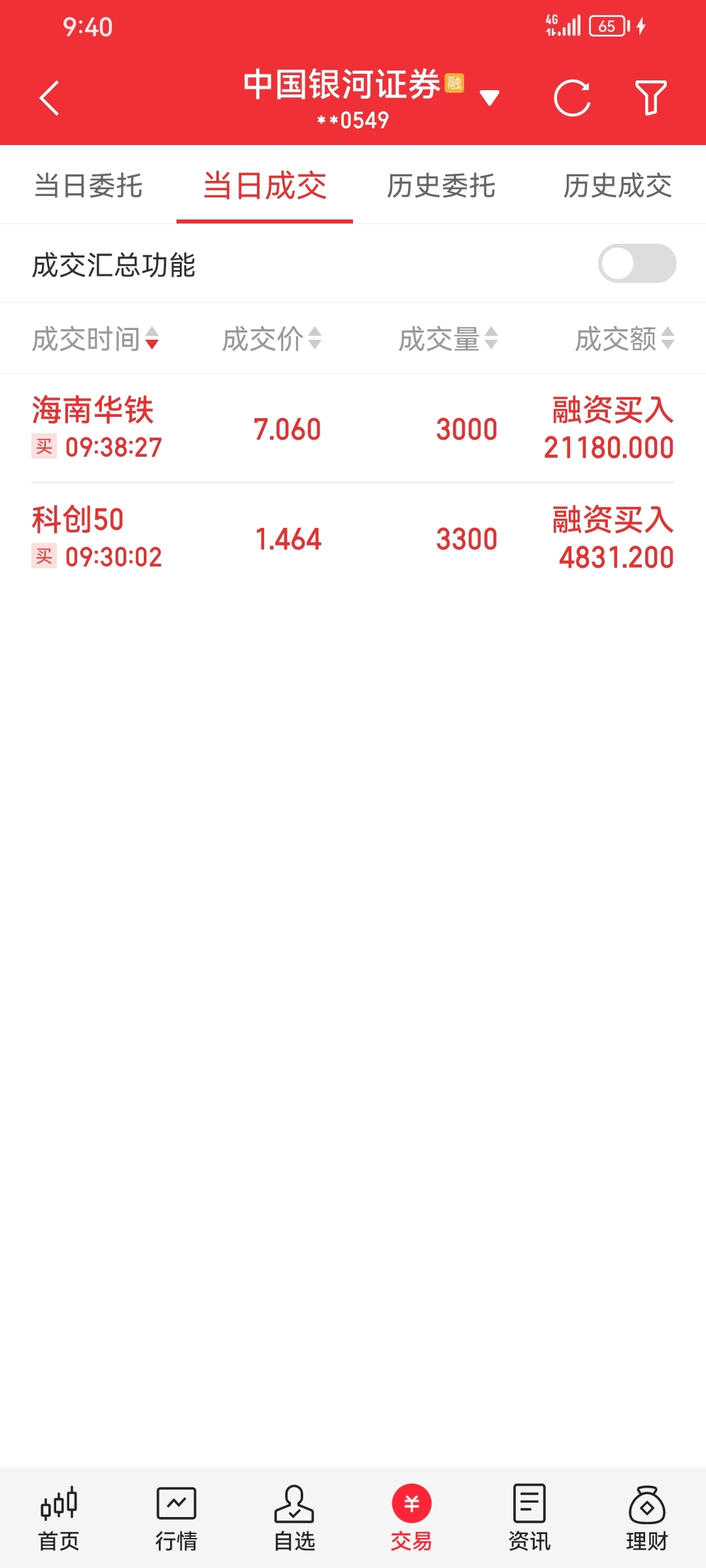Image resolution: width=706 pixels, height=1568 pixels.
Task: Sort trades by 成交价
Action: (271, 338)
